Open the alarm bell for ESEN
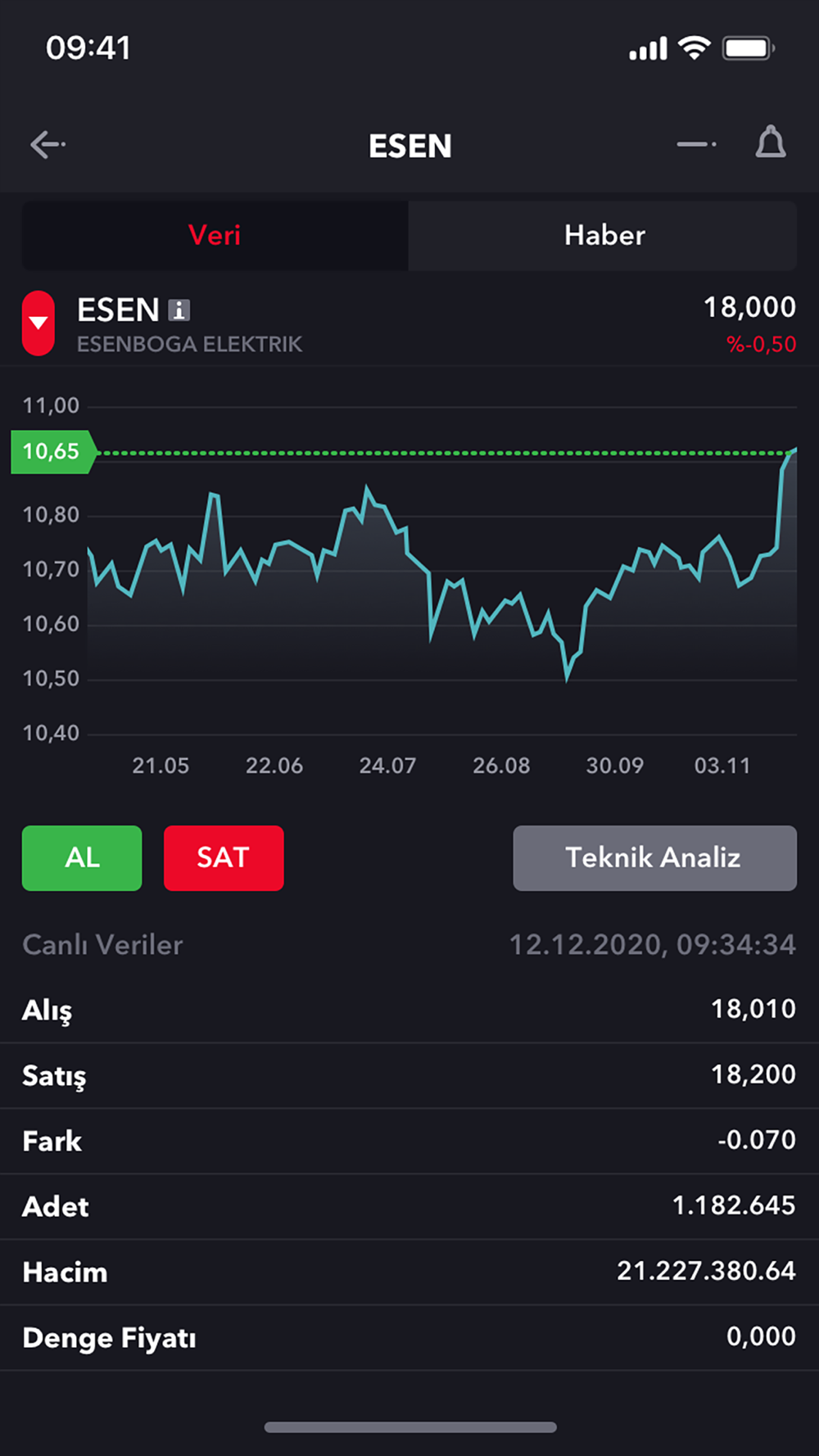The width and height of the screenshot is (819, 1456). point(770,143)
